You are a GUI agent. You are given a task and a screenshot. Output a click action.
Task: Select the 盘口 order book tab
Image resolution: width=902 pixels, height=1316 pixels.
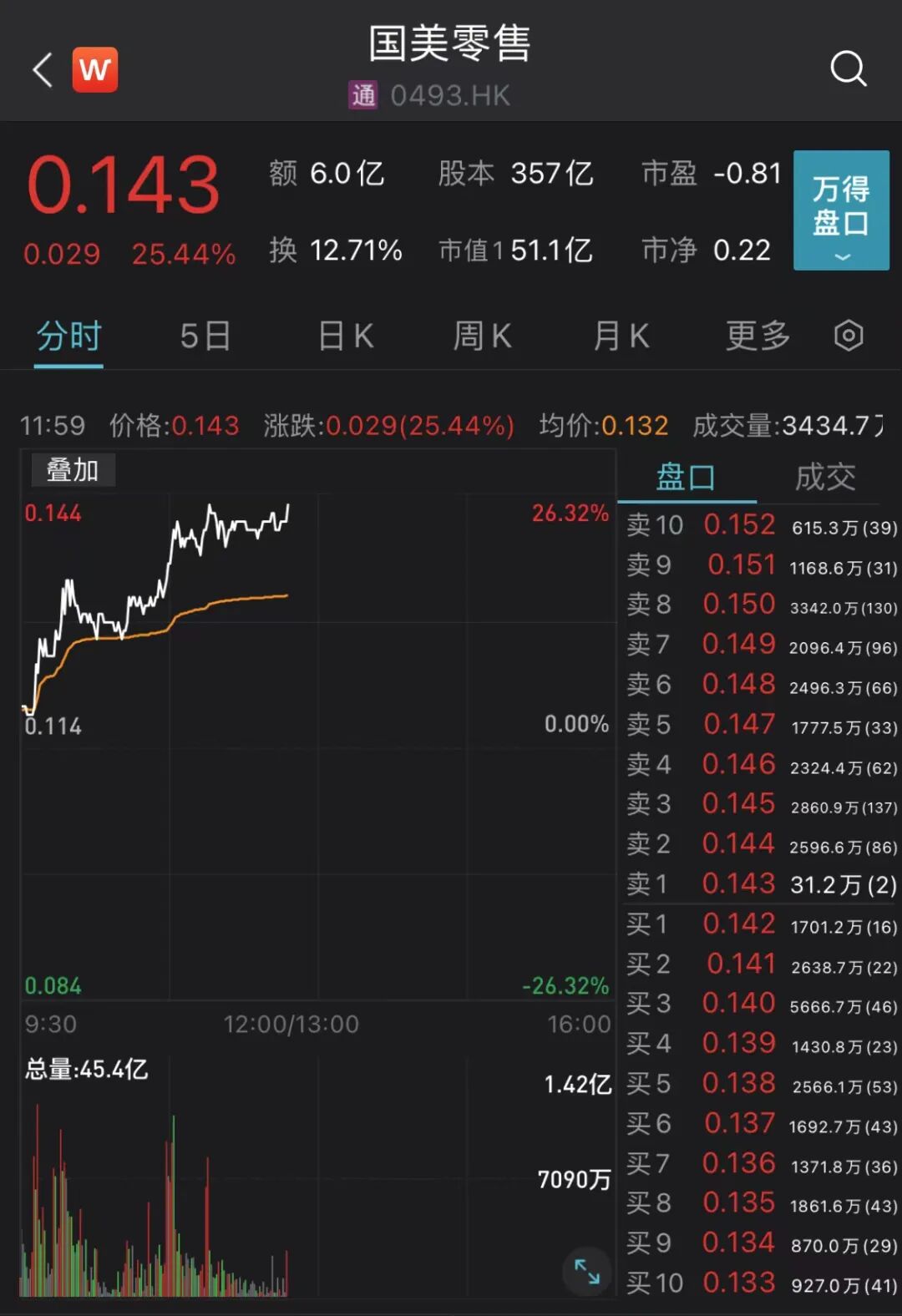(x=686, y=477)
